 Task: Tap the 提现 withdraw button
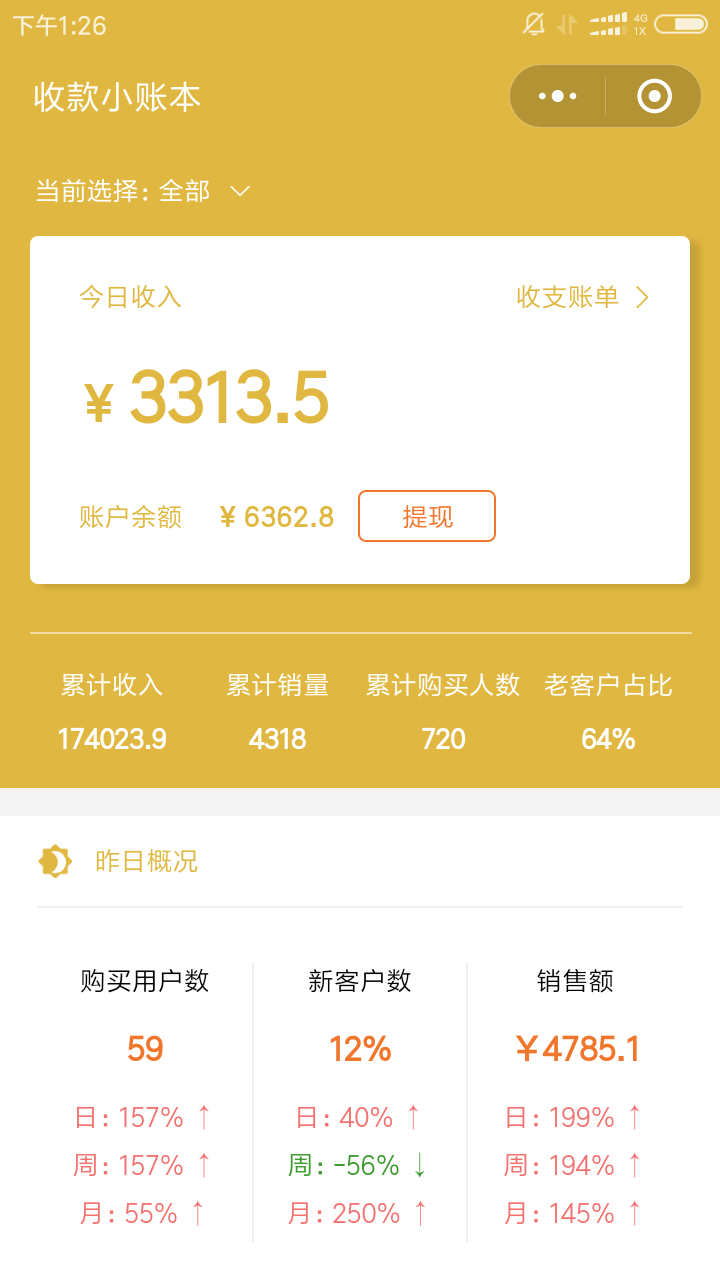[427, 516]
